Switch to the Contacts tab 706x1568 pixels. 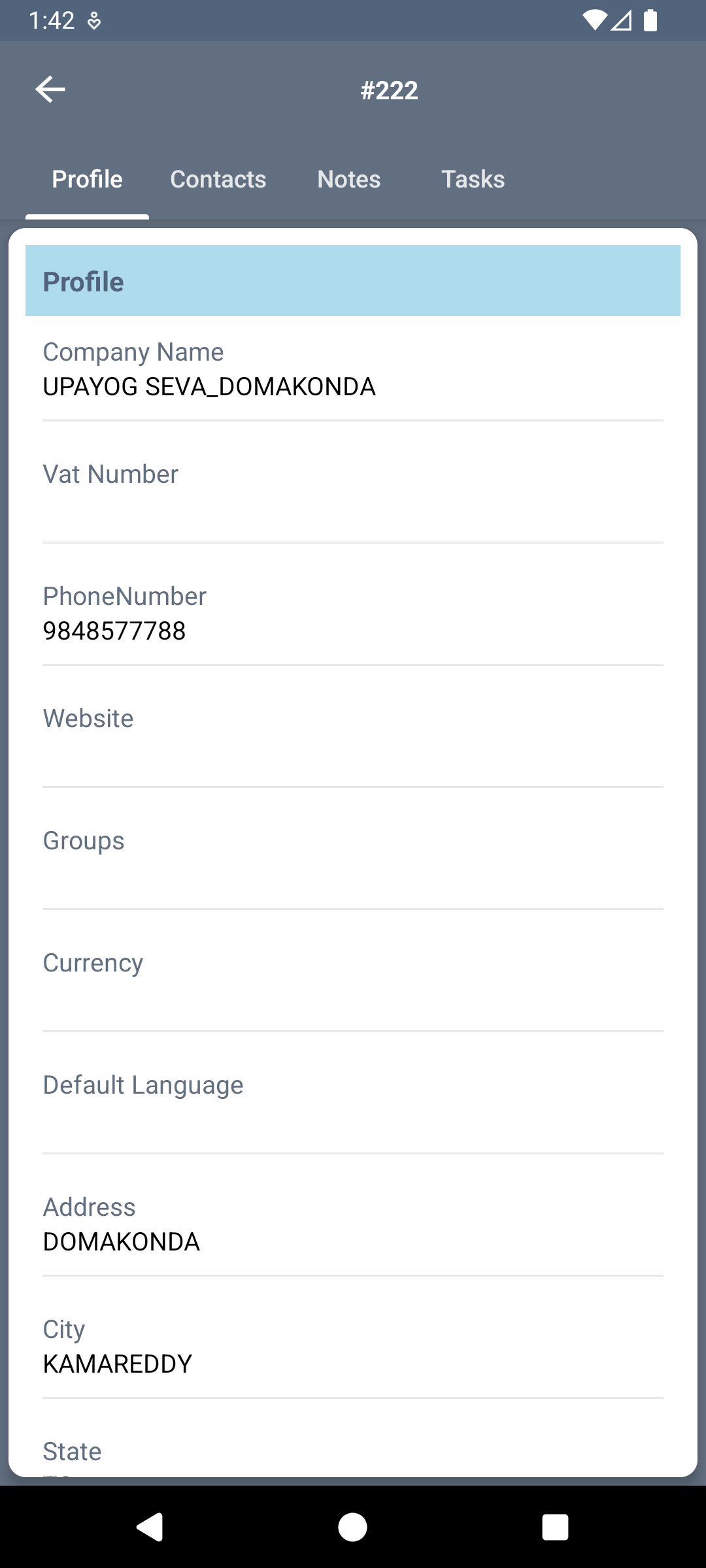(x=218, y=178)
